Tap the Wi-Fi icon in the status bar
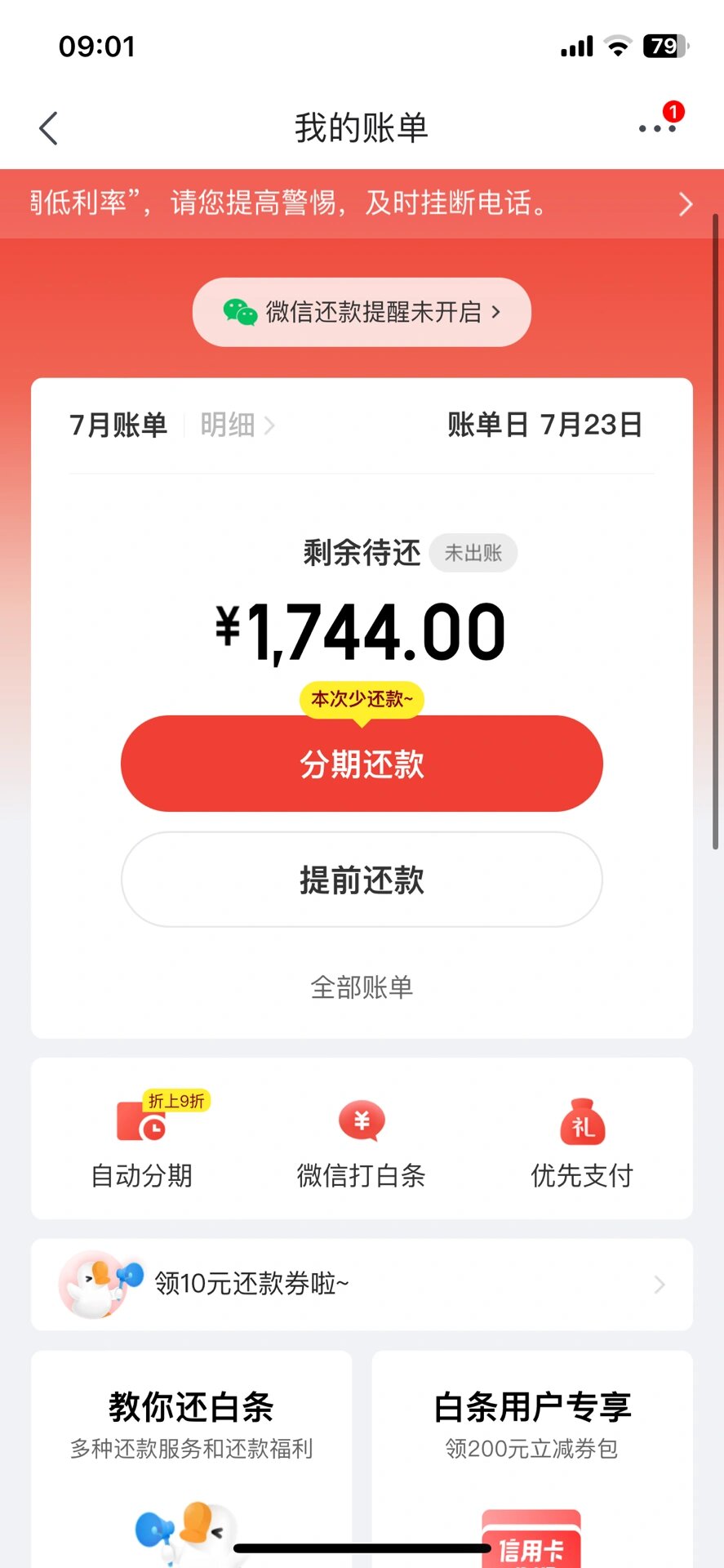This screenshot has height=1568, width=724. pos(618,47)
